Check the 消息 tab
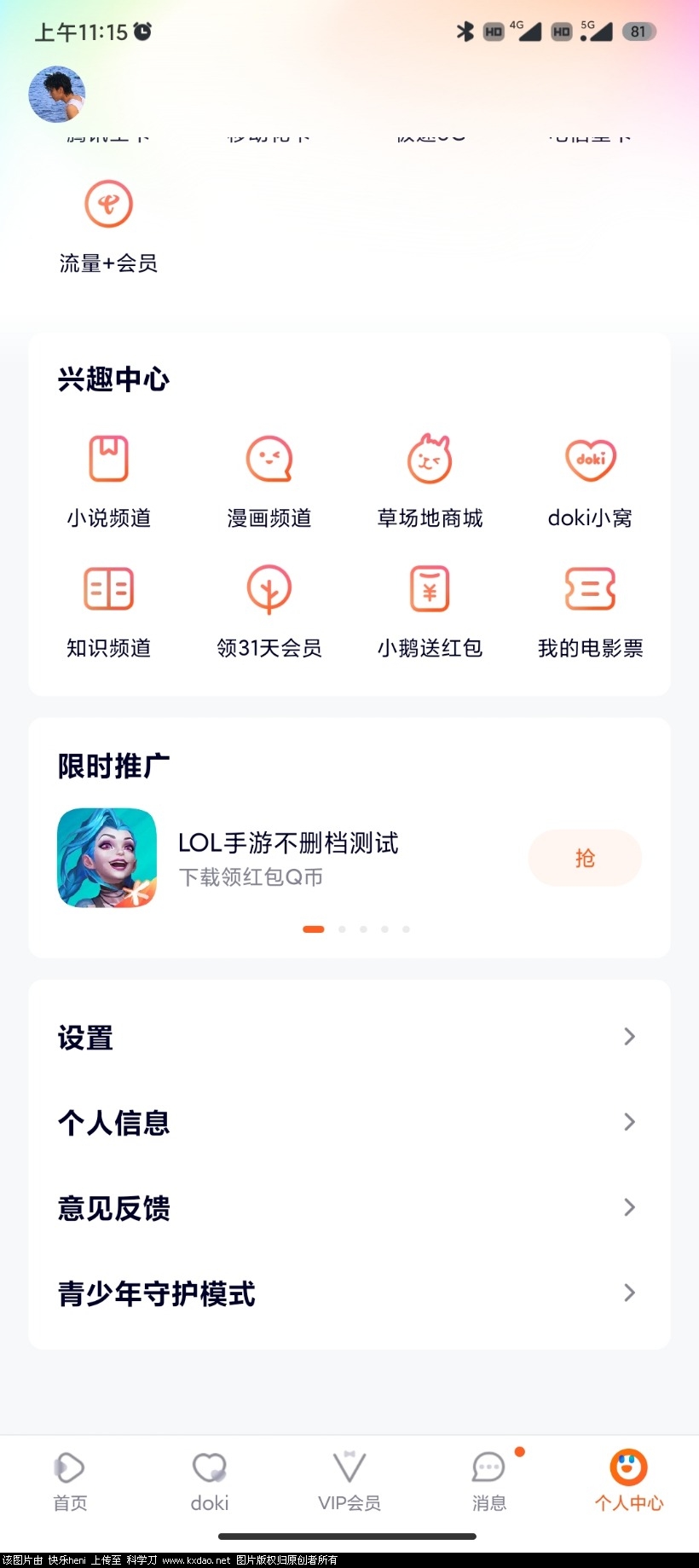 coord(489,1482)
